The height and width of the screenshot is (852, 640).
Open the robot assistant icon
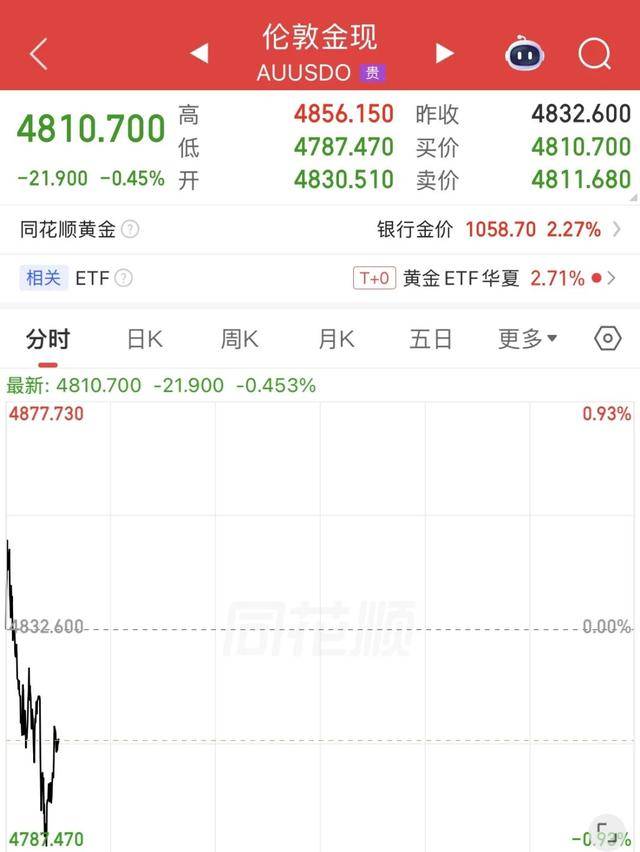pos(525,53)
